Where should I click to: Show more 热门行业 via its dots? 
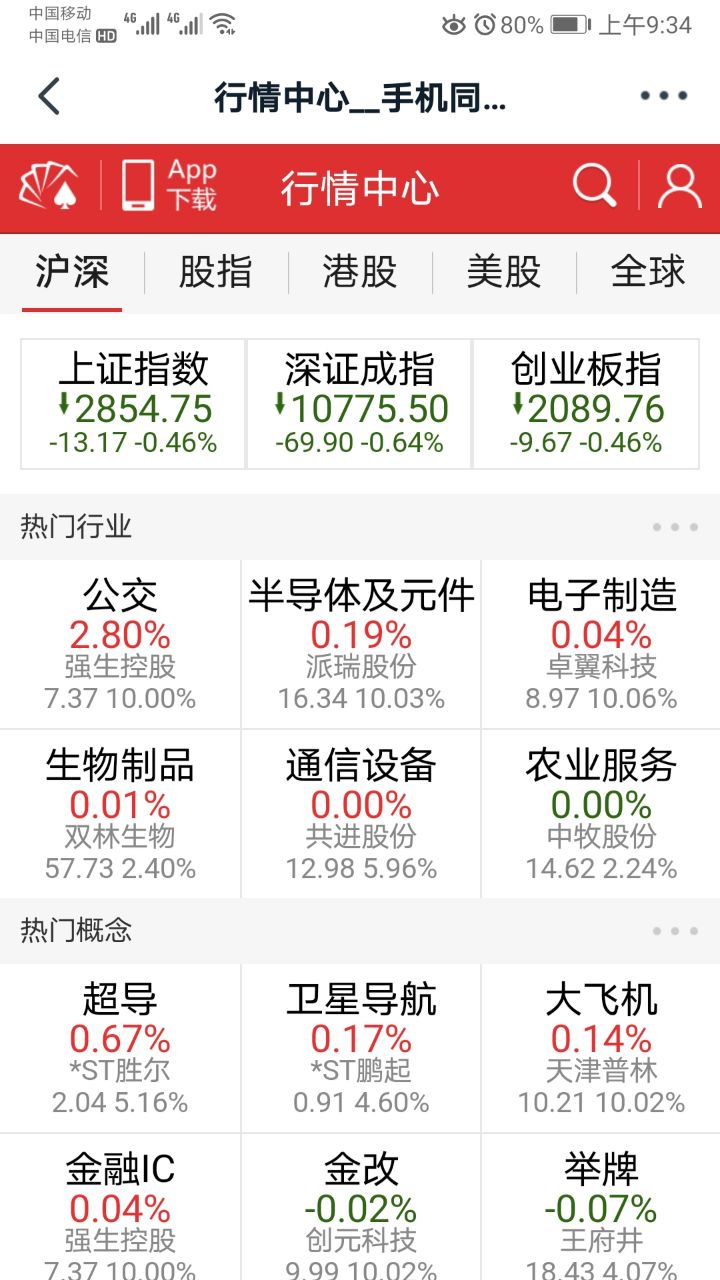click(675, 527)
